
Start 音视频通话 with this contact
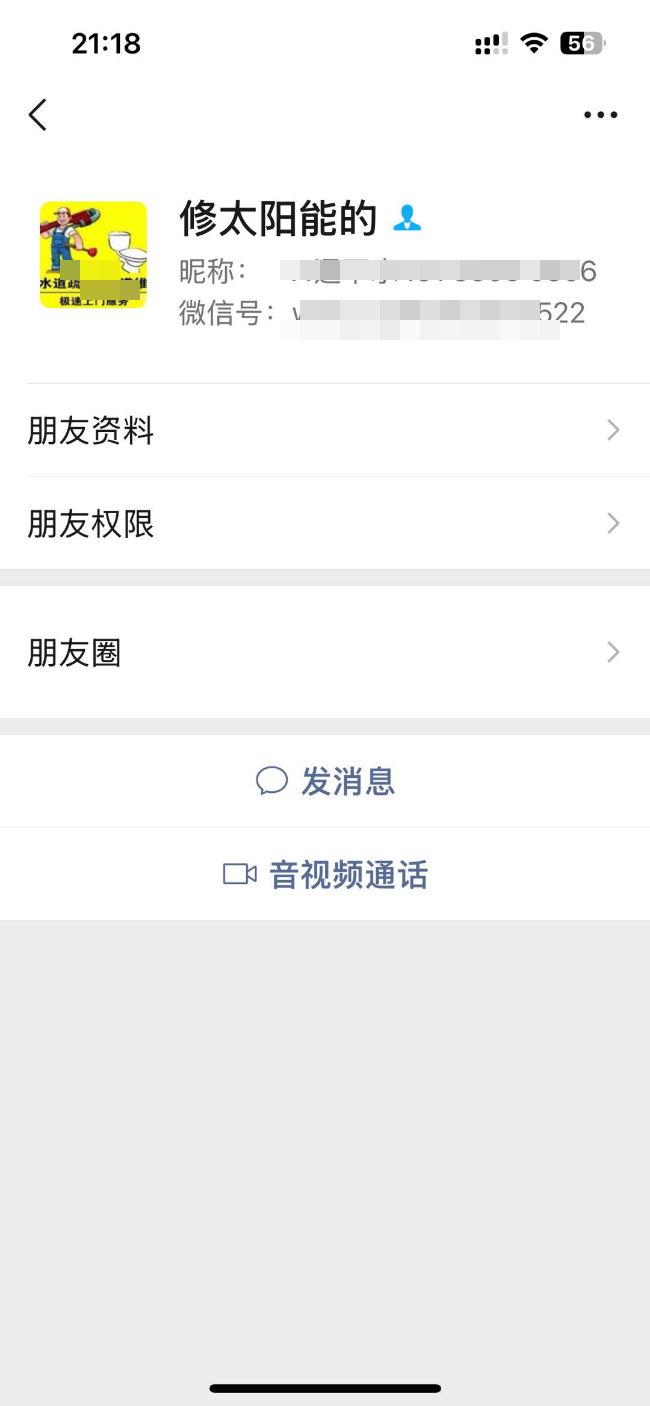tap(326, 875)
